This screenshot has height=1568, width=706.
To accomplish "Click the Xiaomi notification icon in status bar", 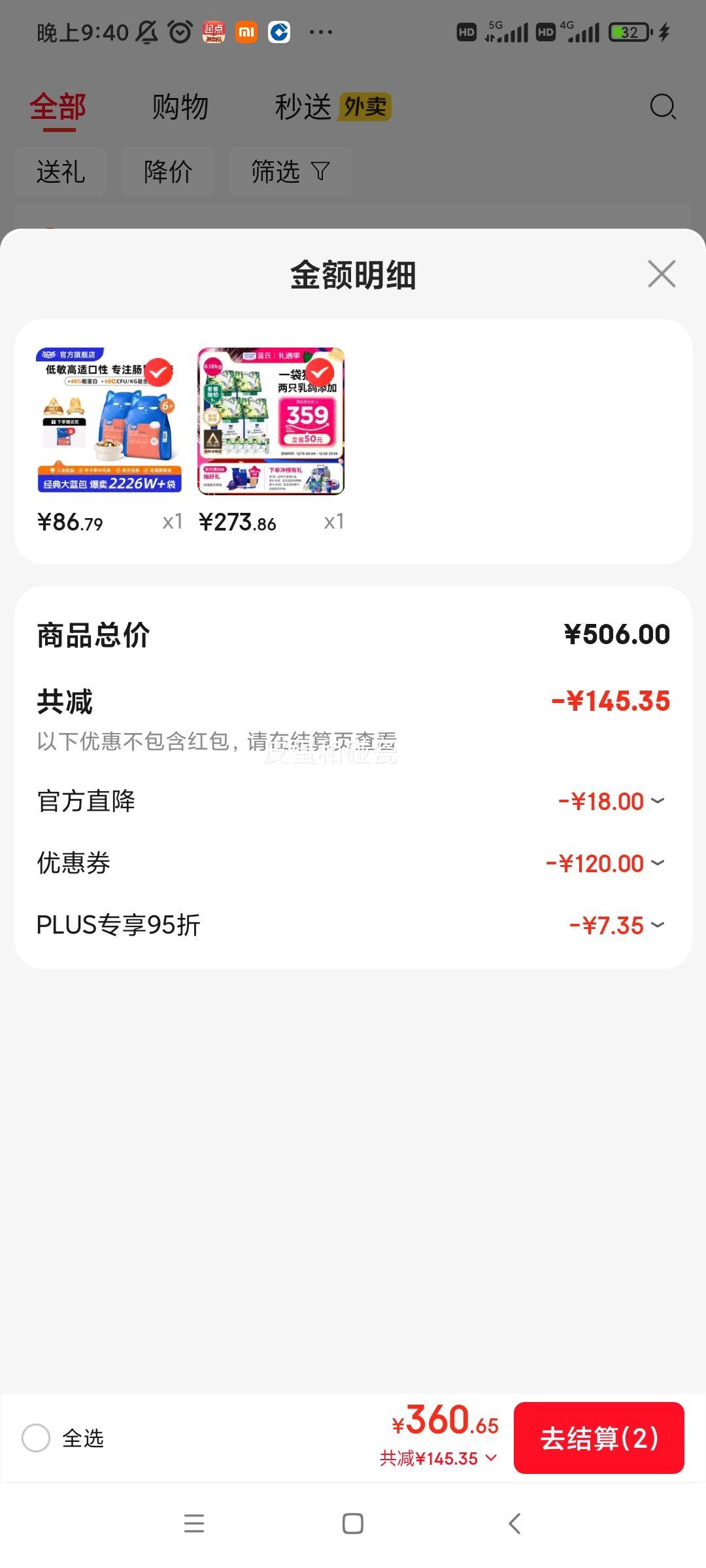I will 246,31.
